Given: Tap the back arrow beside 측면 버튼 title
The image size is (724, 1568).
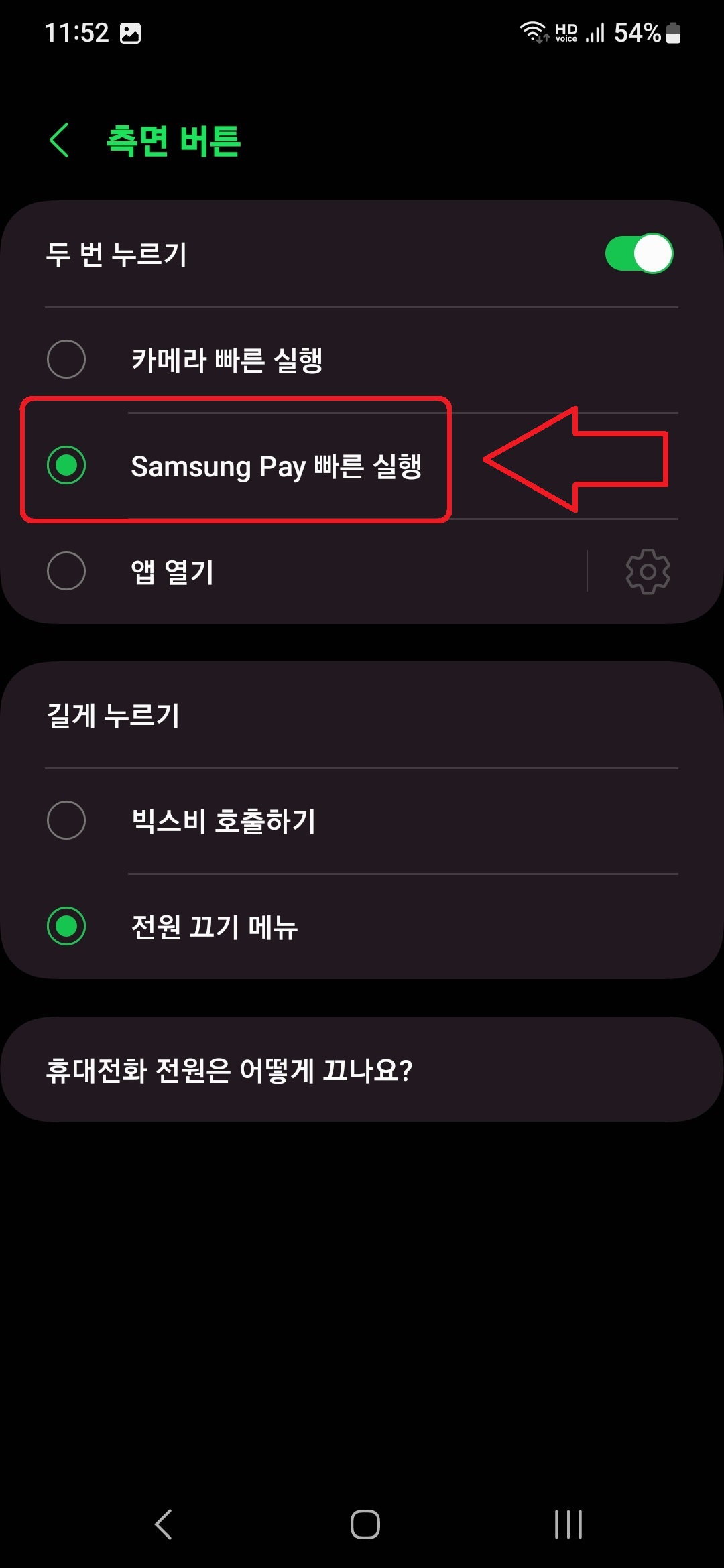Looking at the screenshot, I should click(x=59, y=140).
